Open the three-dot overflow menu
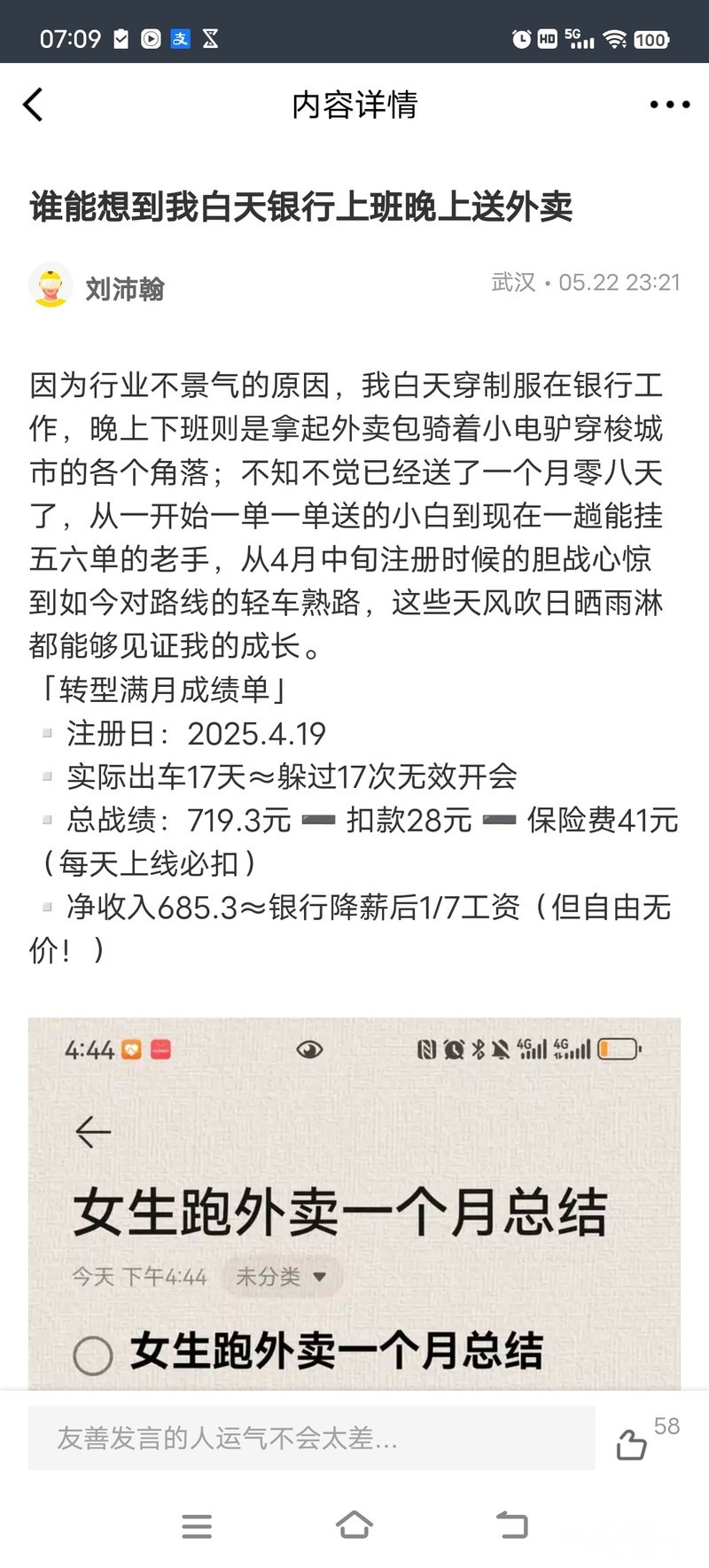This screenshot has height=1568, width=709. point(669,105)
